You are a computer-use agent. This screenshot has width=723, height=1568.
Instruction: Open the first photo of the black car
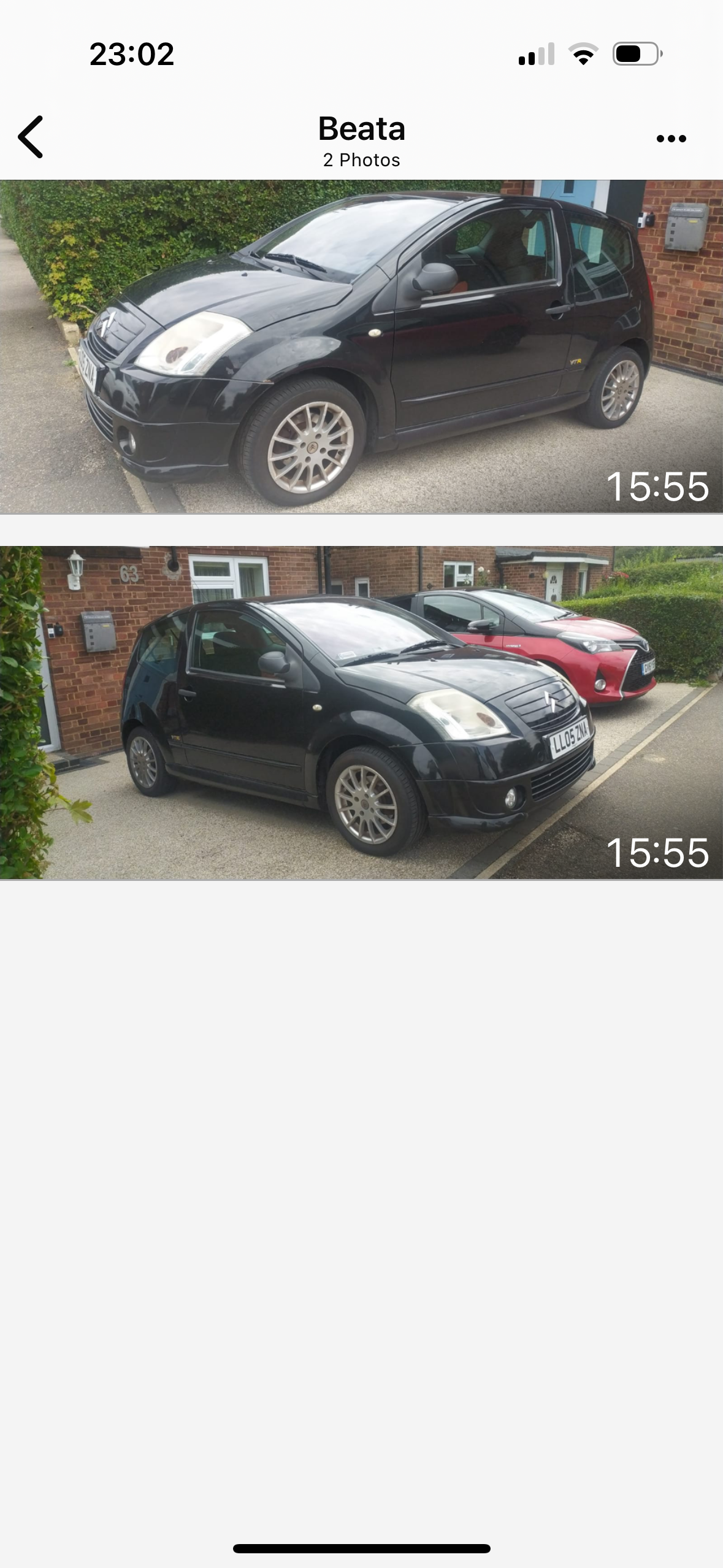point(361,347)
